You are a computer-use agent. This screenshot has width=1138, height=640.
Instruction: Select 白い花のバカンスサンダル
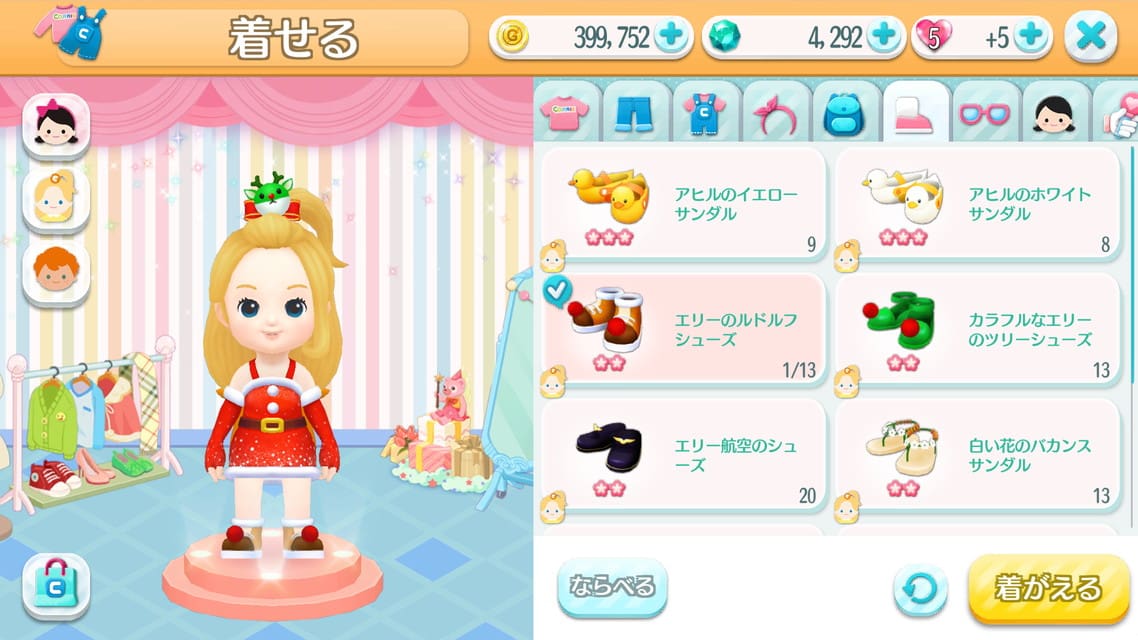pyautogui.click(x=977, y=457)
